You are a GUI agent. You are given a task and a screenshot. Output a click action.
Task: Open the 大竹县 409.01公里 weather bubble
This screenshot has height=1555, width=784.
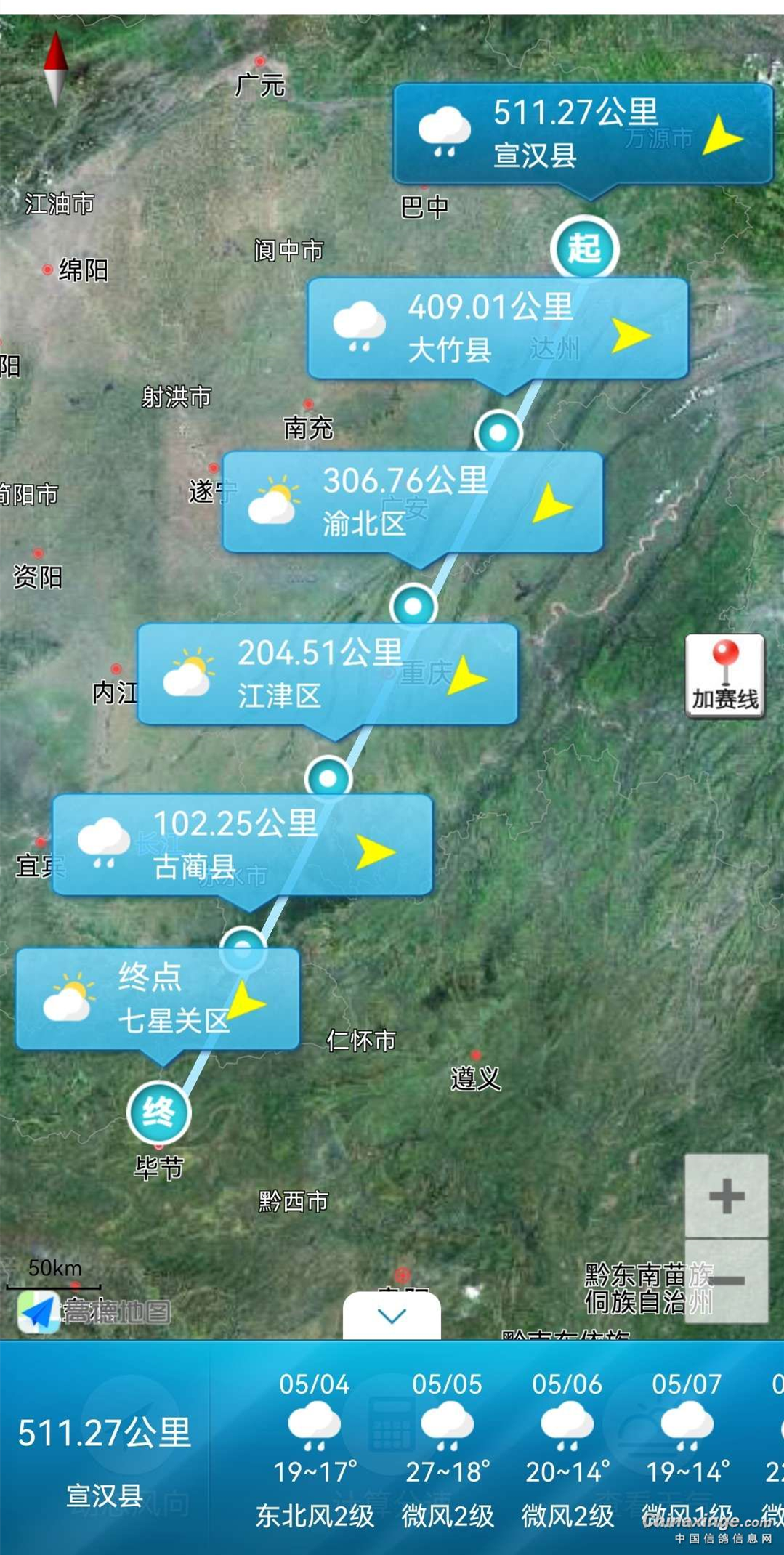pyautogui.click(x=498, y=328)
